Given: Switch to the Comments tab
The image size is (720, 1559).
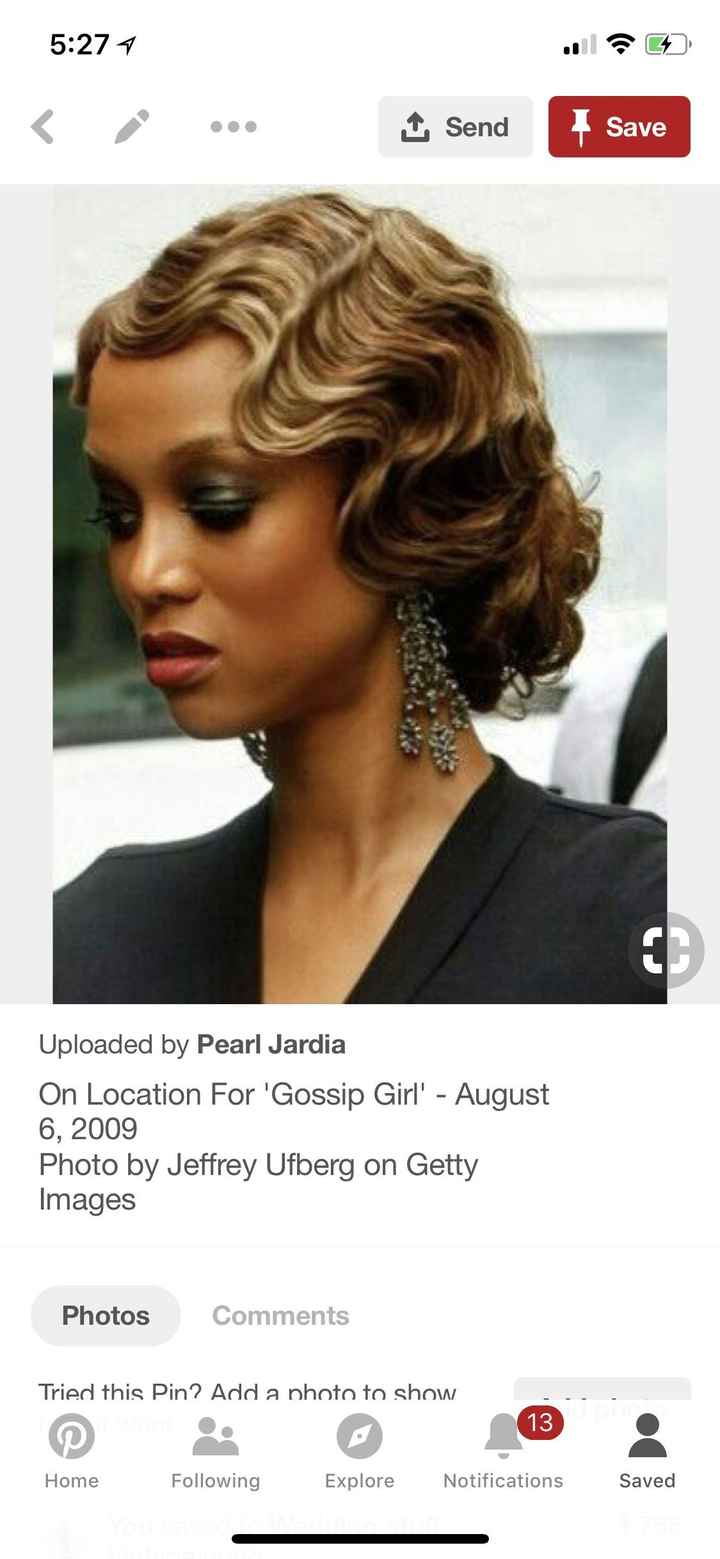Looking at the screenshot, I should pyautogui.click(x=280, y=1315).
